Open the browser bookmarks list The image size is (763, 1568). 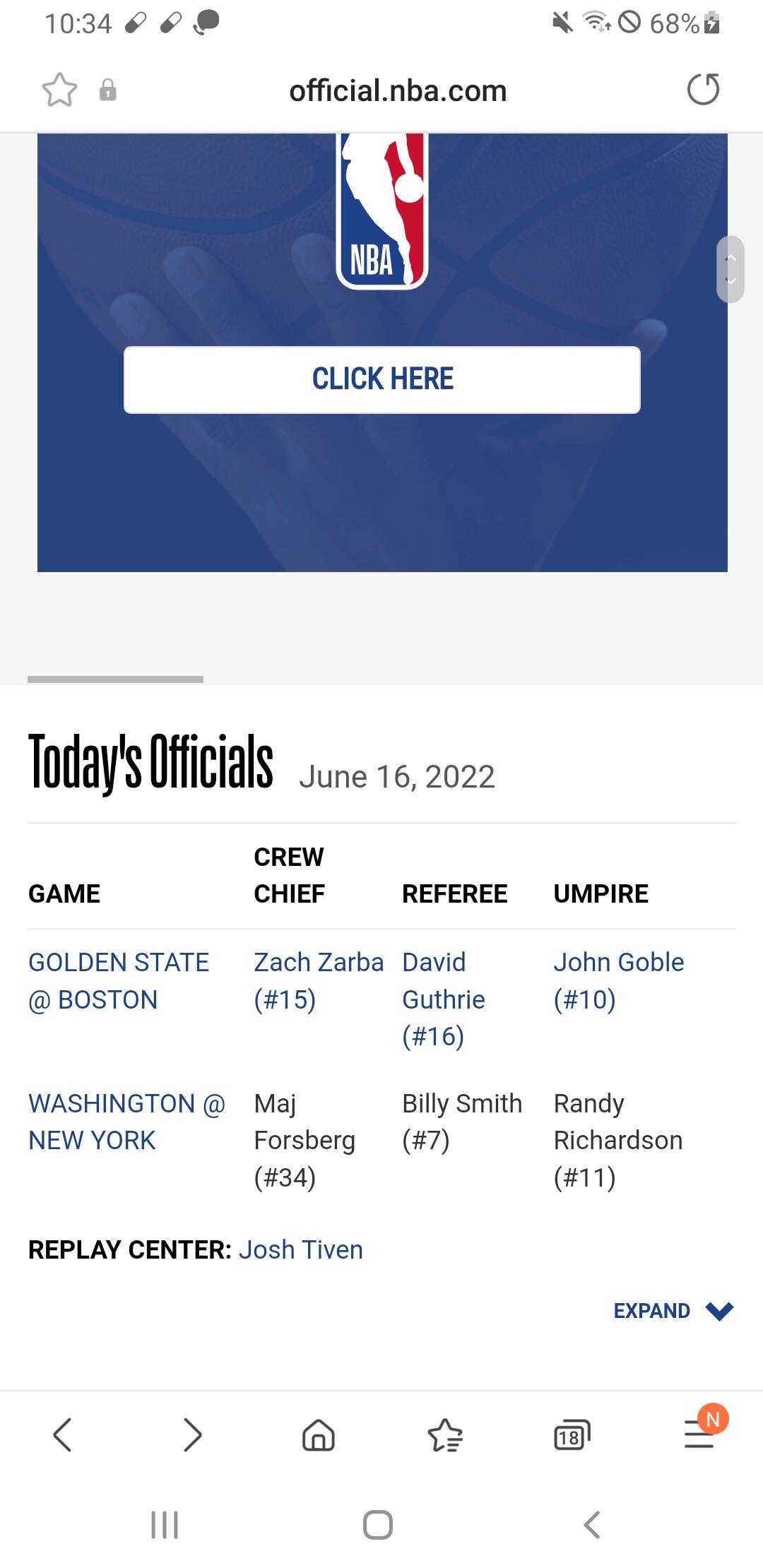(x=445, y=1435)
